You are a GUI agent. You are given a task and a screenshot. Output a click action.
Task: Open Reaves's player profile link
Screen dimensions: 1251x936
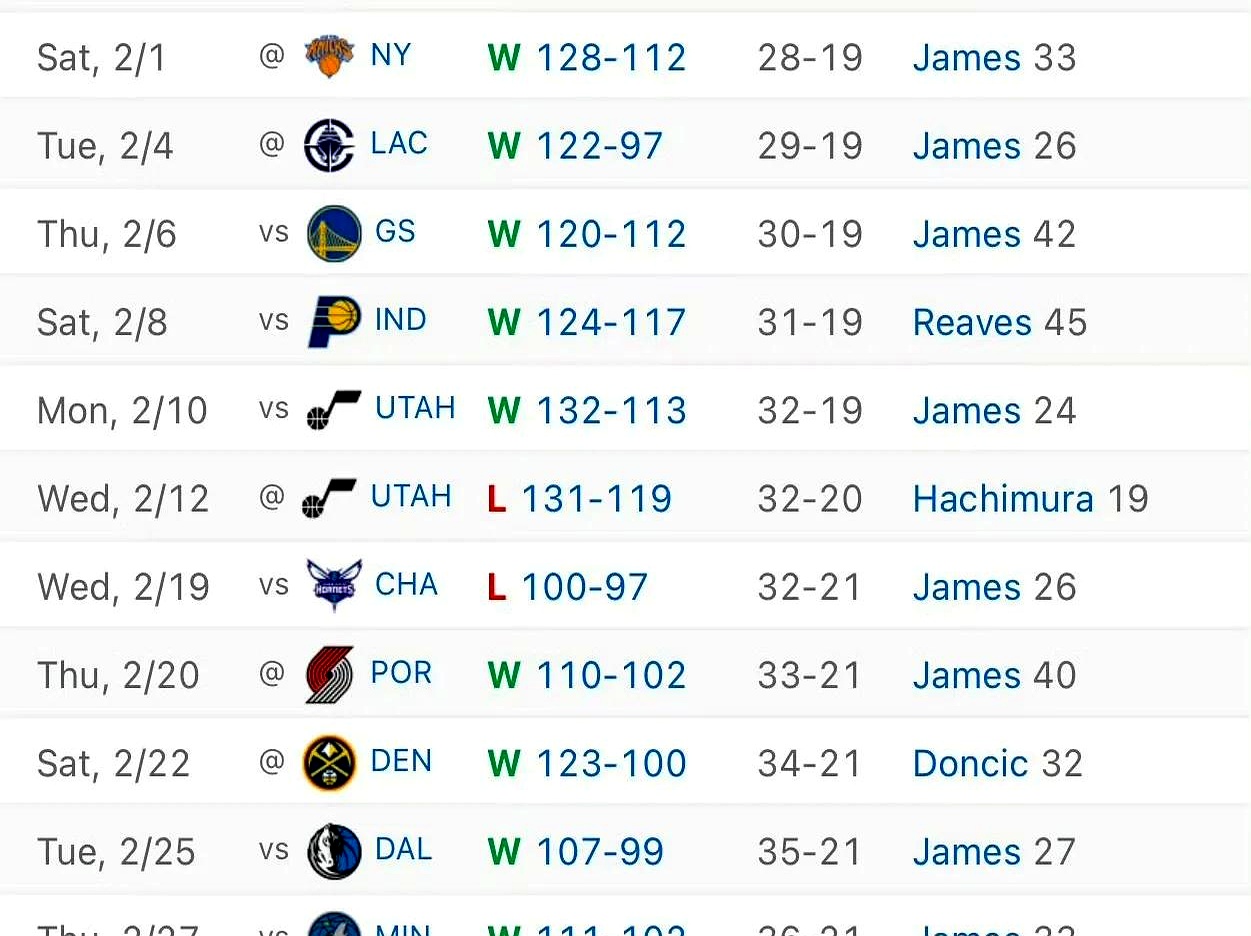[x=972, y=322]
